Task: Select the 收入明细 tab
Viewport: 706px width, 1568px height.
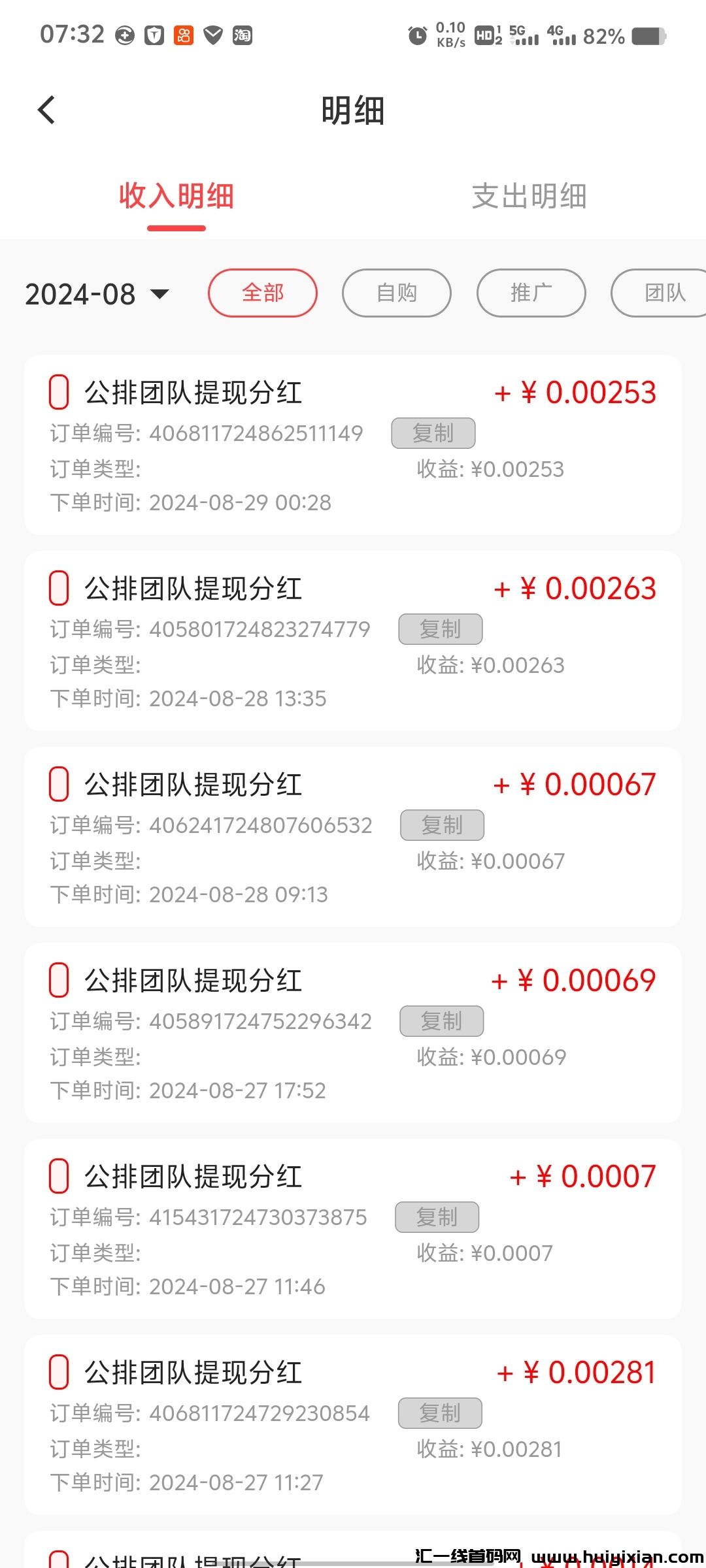Action: 176,197
